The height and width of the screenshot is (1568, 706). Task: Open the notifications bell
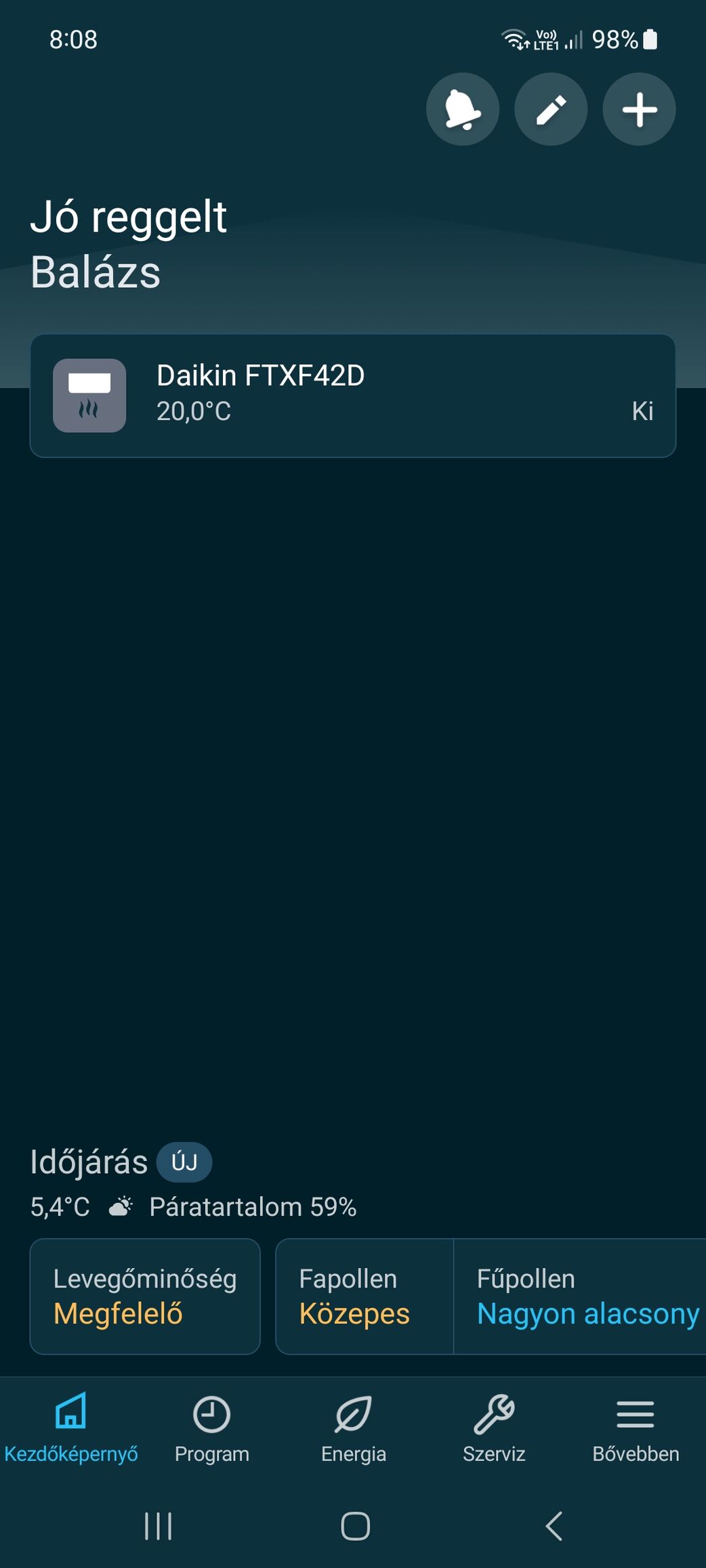pyautogui.click(x=463, y=109)
